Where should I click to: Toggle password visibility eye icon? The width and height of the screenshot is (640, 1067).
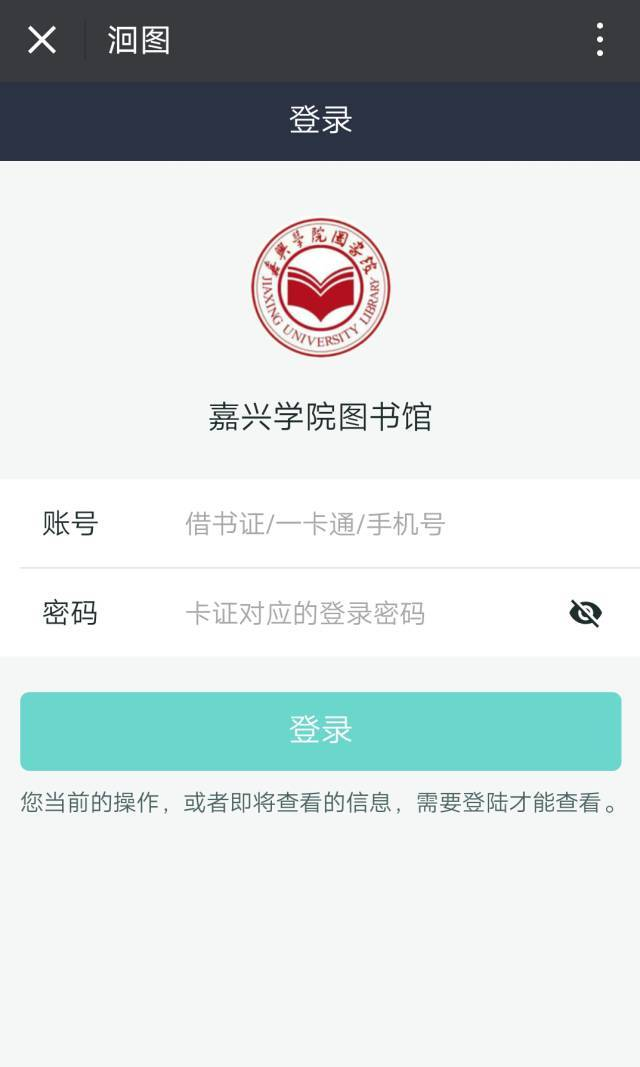[x=585, y=613]
